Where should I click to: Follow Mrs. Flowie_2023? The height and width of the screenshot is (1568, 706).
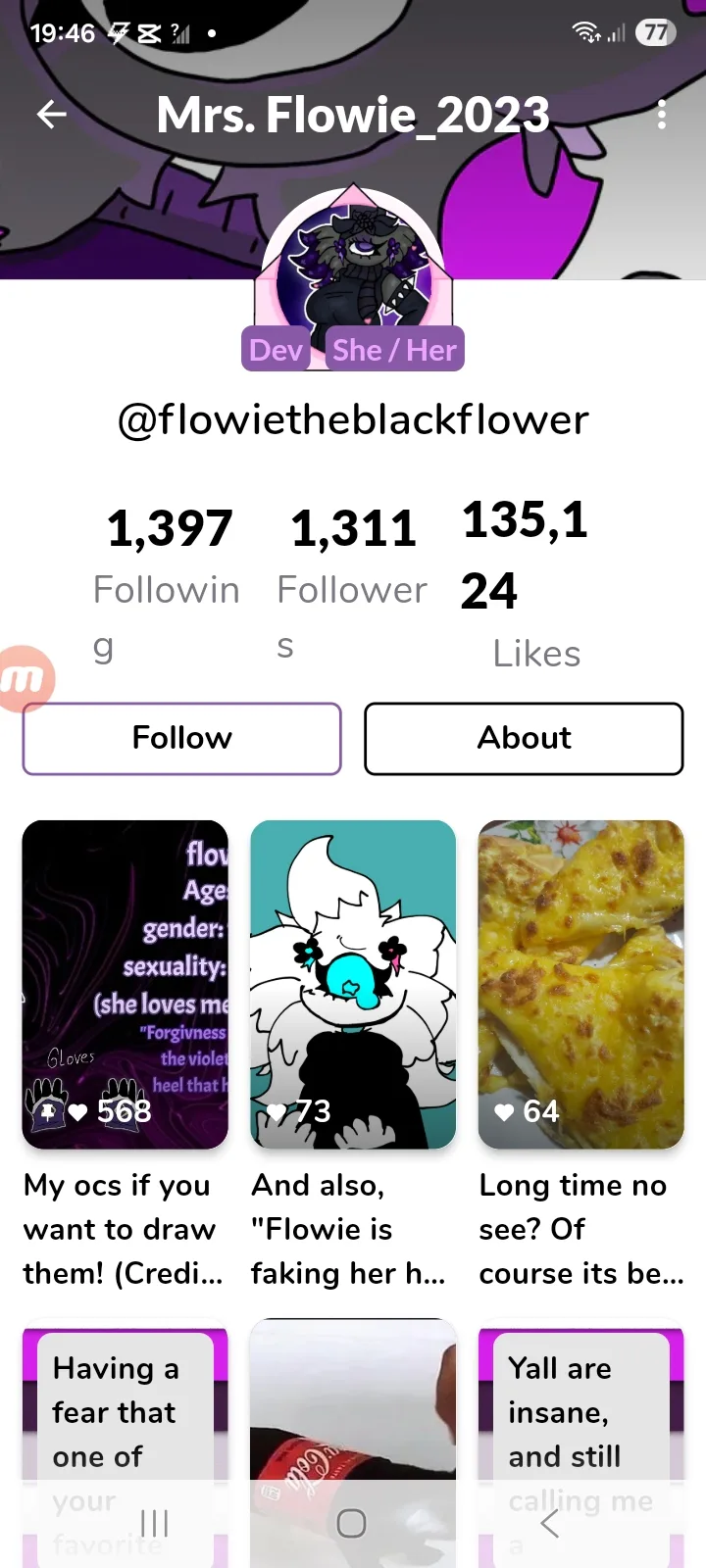(x=181, y=738)
